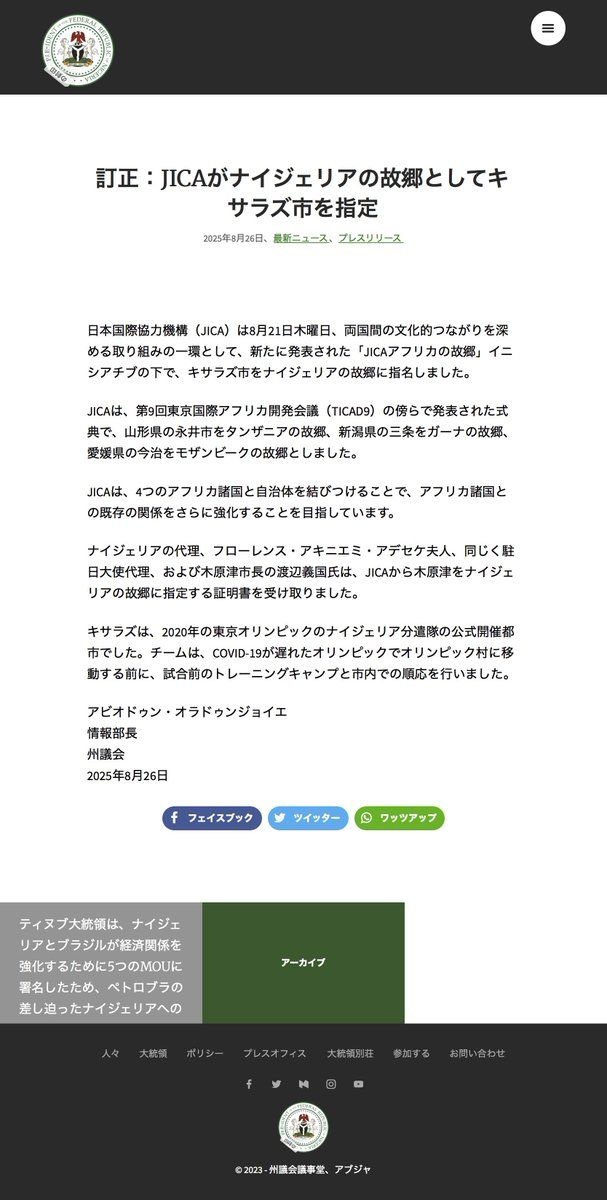Open the プレスリリース category link
The width and height of the screenshot is (607, 1200).
pyautogui.click(x=369, y=239)
